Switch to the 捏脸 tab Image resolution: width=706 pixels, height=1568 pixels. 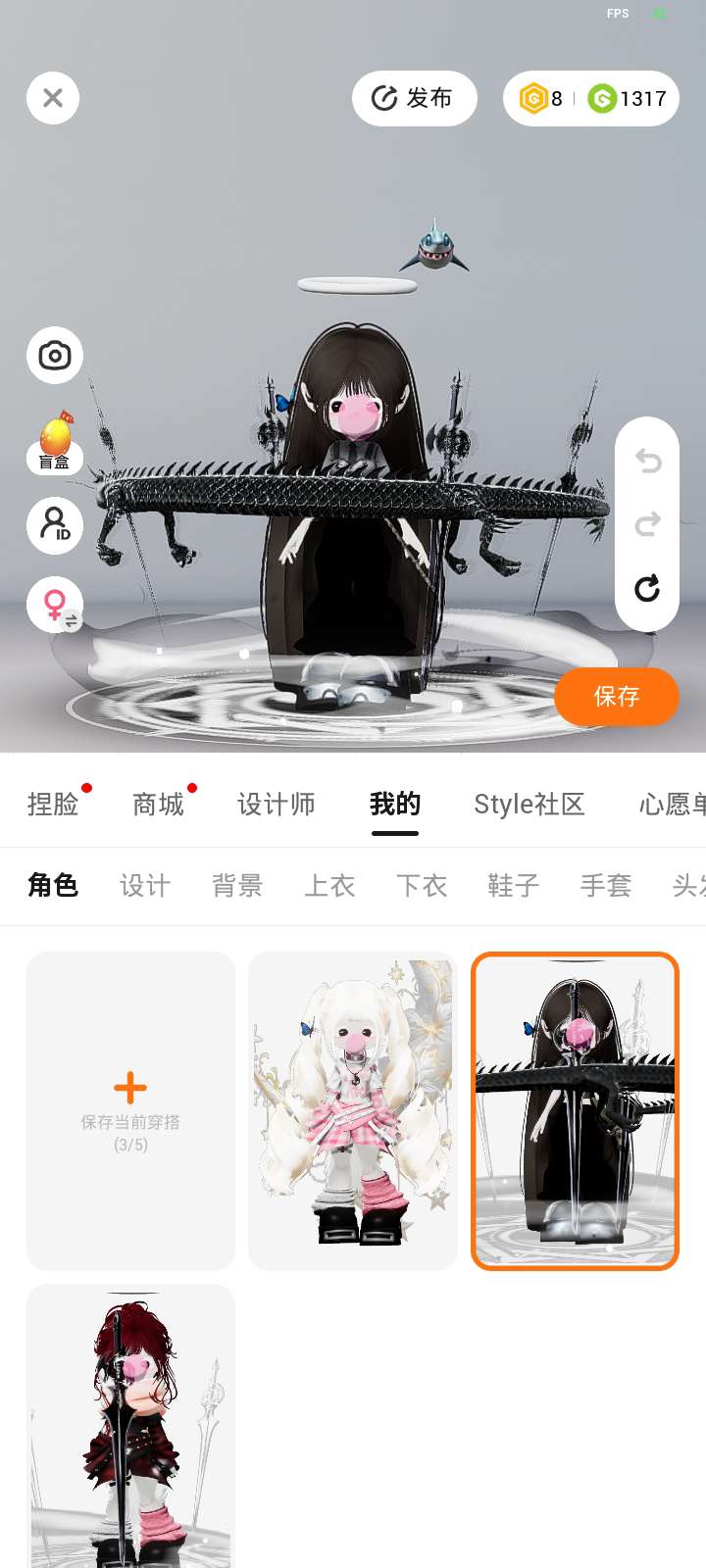coord(53,805)
